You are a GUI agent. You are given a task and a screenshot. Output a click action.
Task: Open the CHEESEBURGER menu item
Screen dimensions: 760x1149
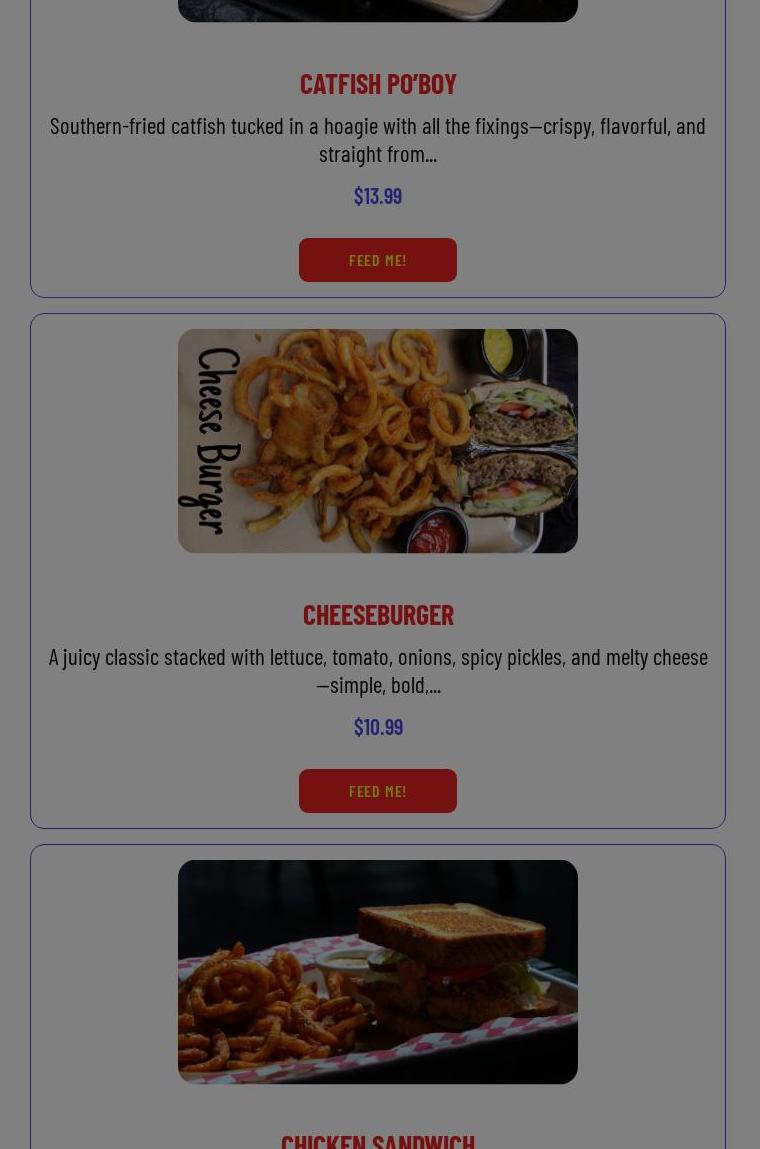[x=378, y=614]
